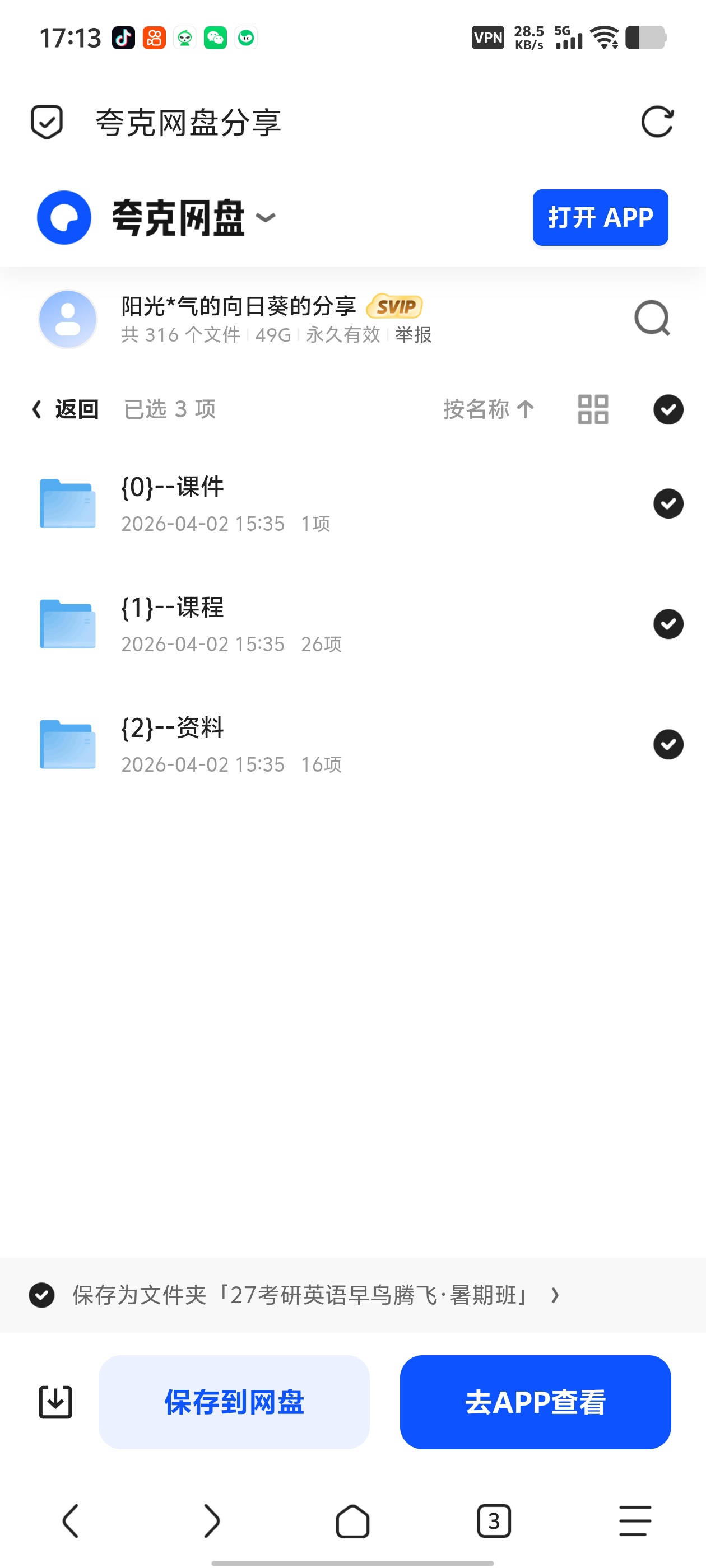Viewport: 706px width, 1568px height.
Task: Go to the browser home page
Action: (x=352, y=1521)
